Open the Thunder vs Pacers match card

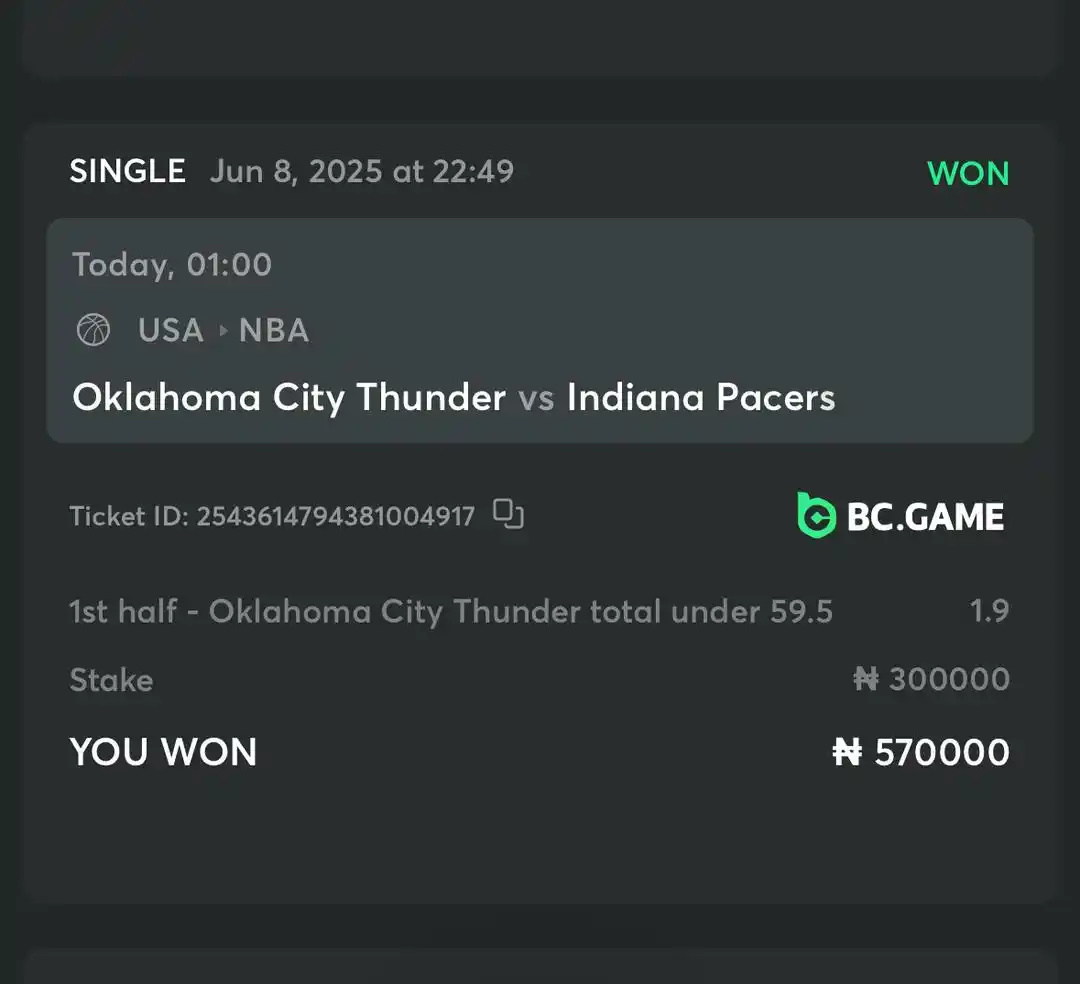pyautogui.click(x=540, y=331)
